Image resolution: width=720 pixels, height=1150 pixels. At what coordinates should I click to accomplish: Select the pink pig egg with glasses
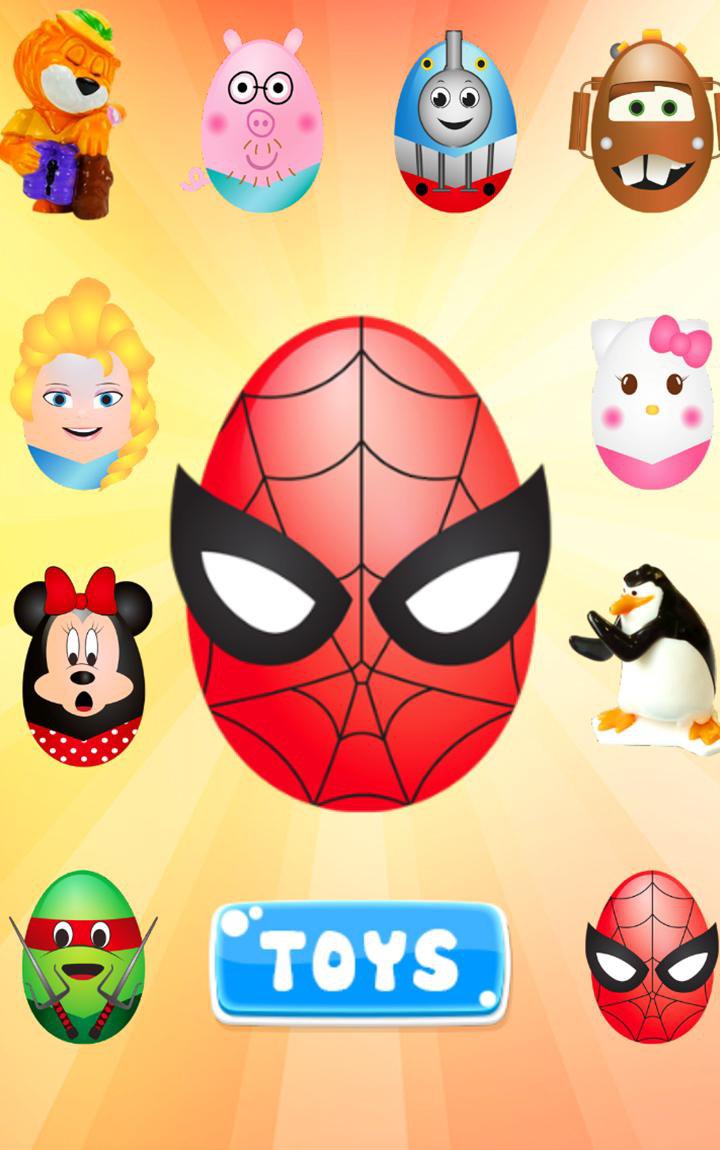click(x=261, y=120)
